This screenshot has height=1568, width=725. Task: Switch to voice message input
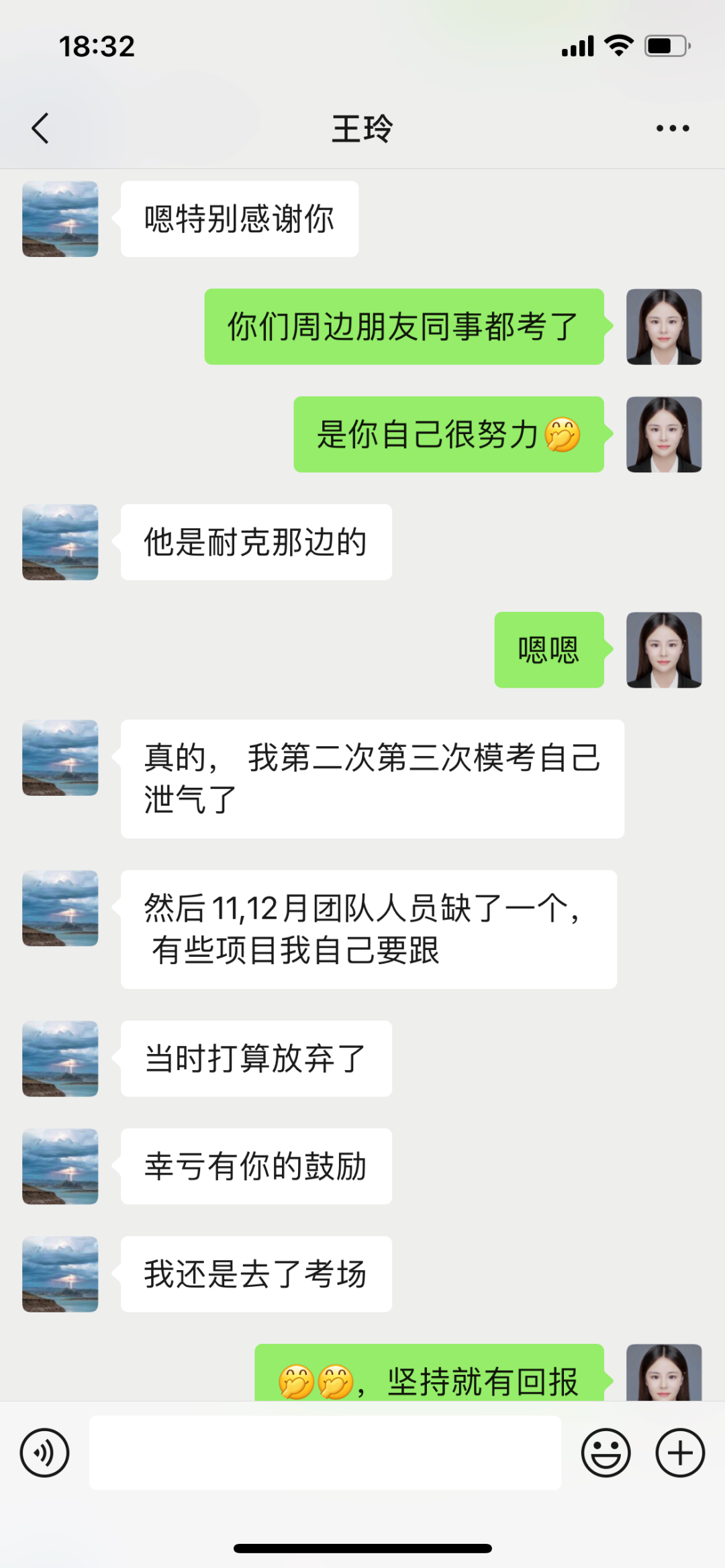click(x=44, y=1453)
